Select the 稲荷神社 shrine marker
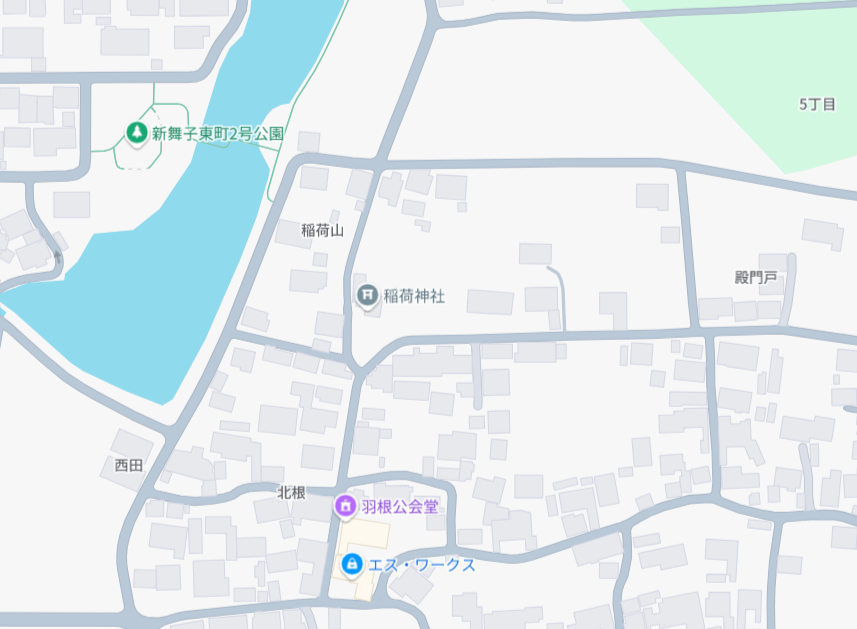The width and height of the screenshot is (857, 629). tap(368, 295)
